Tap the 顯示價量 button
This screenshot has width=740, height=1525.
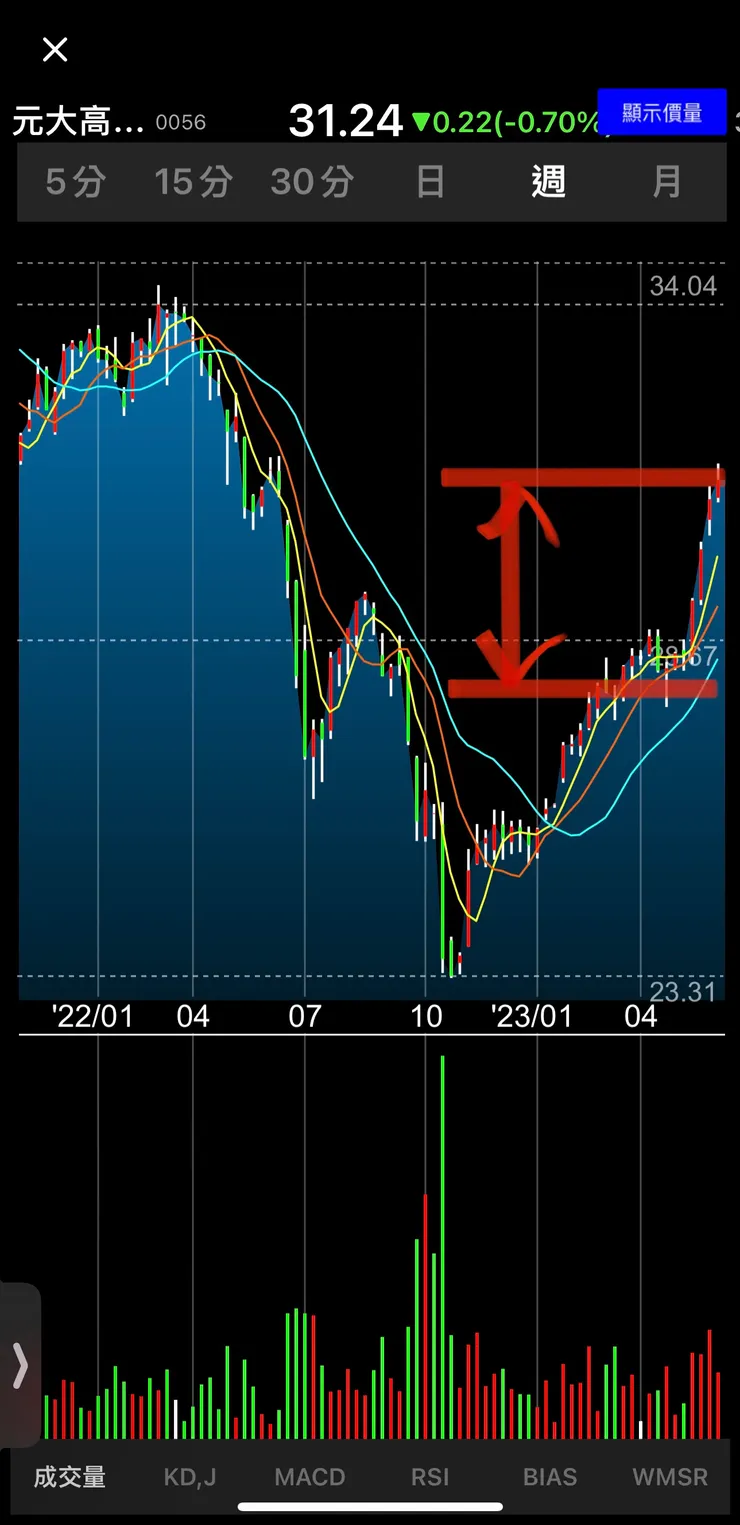(x=661, y=112)
